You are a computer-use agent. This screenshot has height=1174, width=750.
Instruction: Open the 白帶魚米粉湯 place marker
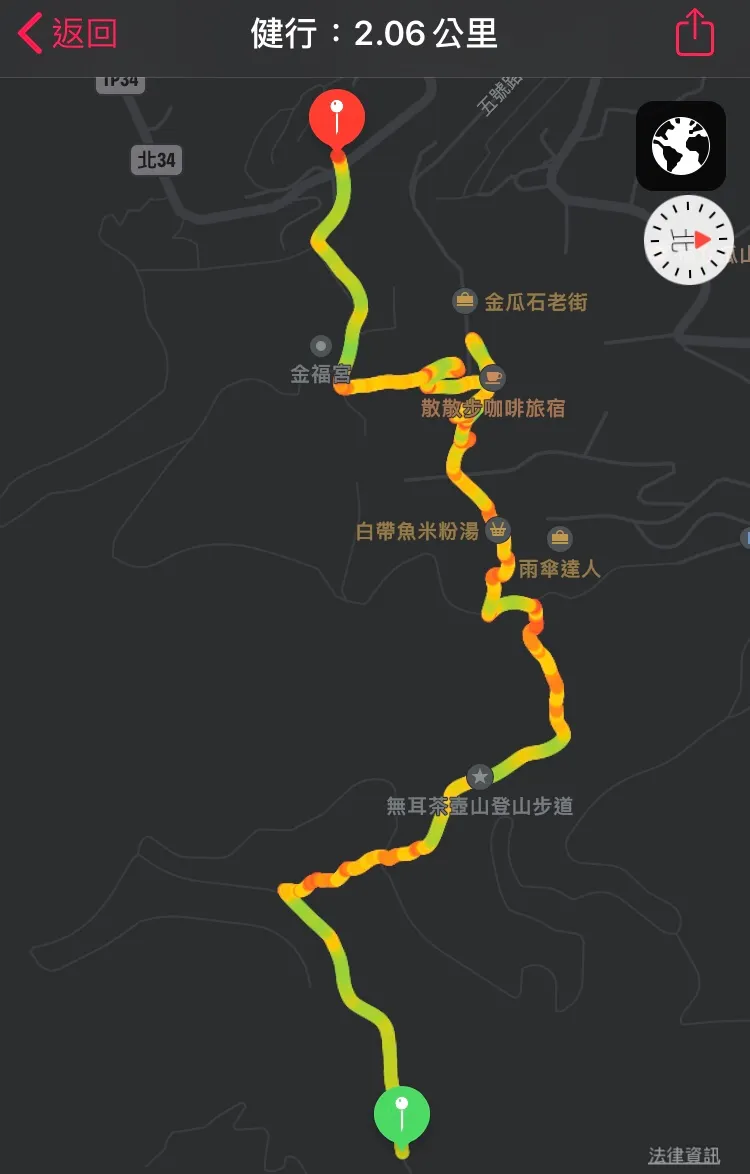click(x=498, y=530)
